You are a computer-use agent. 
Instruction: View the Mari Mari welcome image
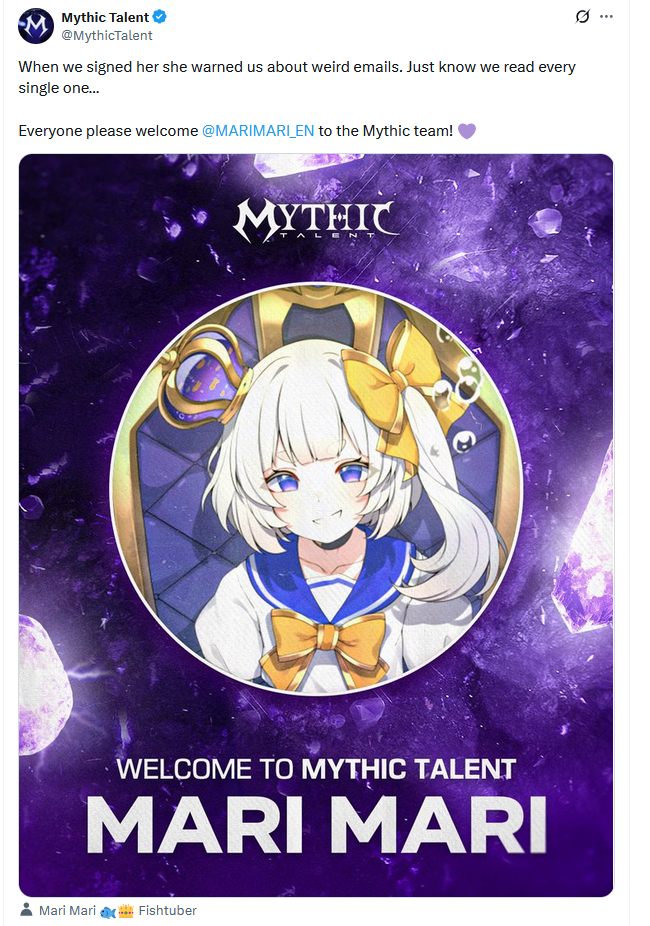pyautogui.click(x=316, y=524)
